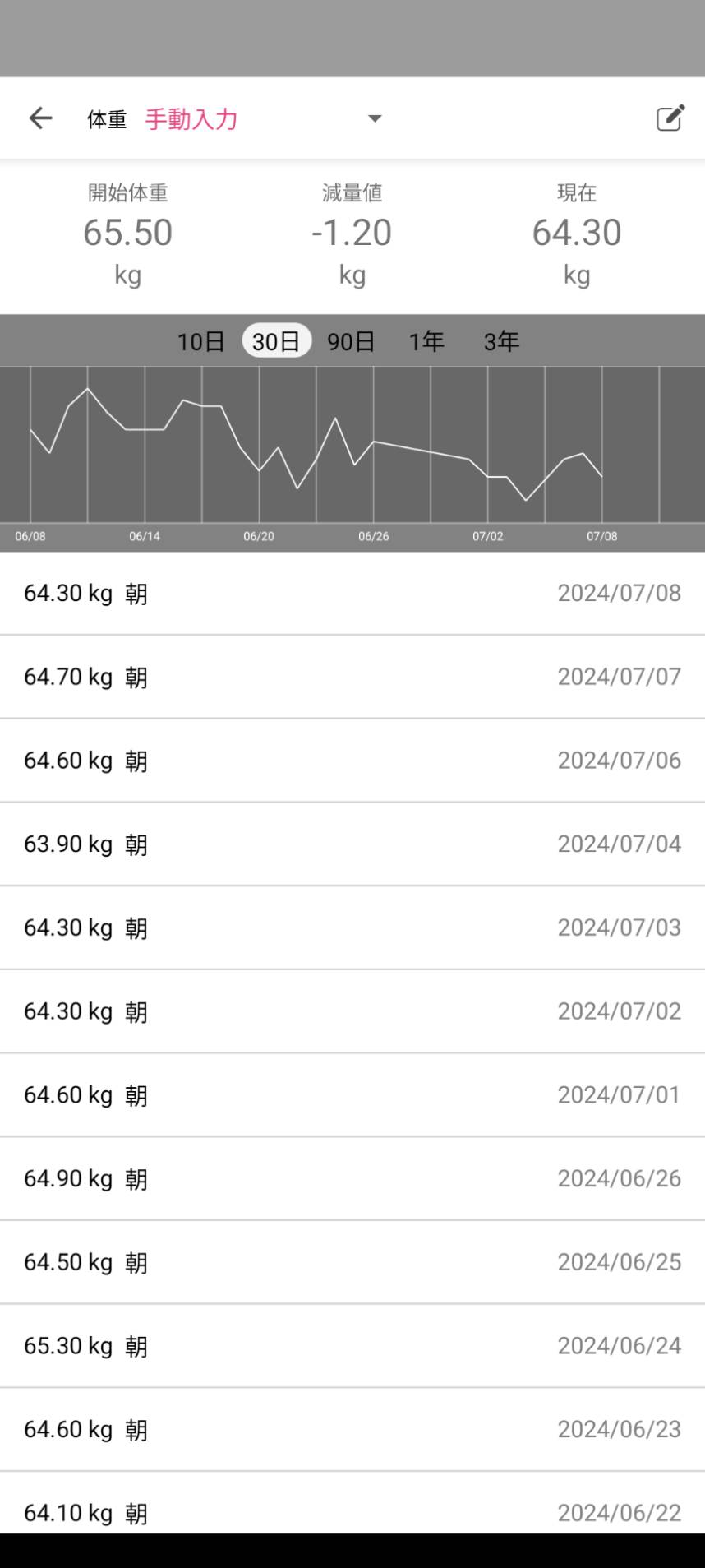Open the 2024/06/22 weight entry
This screenshot has height=1568, width=705.
click(x=352, y=1503)
